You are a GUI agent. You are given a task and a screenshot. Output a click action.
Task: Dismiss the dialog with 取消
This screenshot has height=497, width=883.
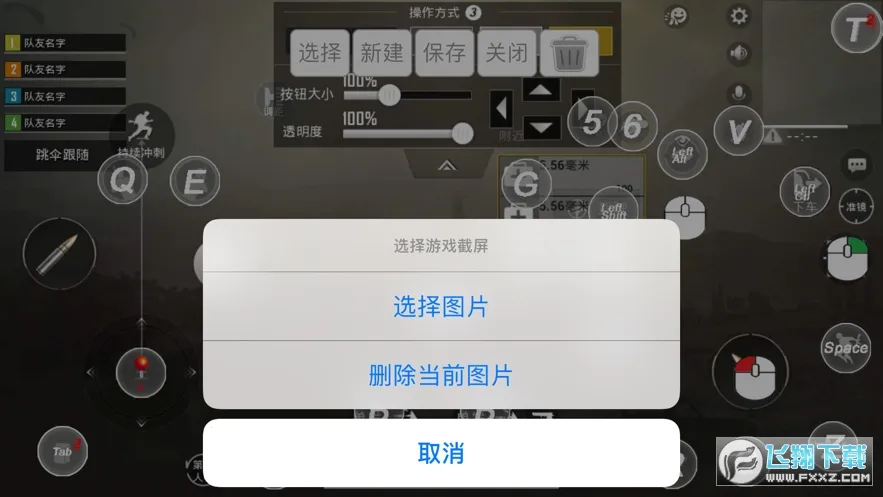click(x=441, y=453)
